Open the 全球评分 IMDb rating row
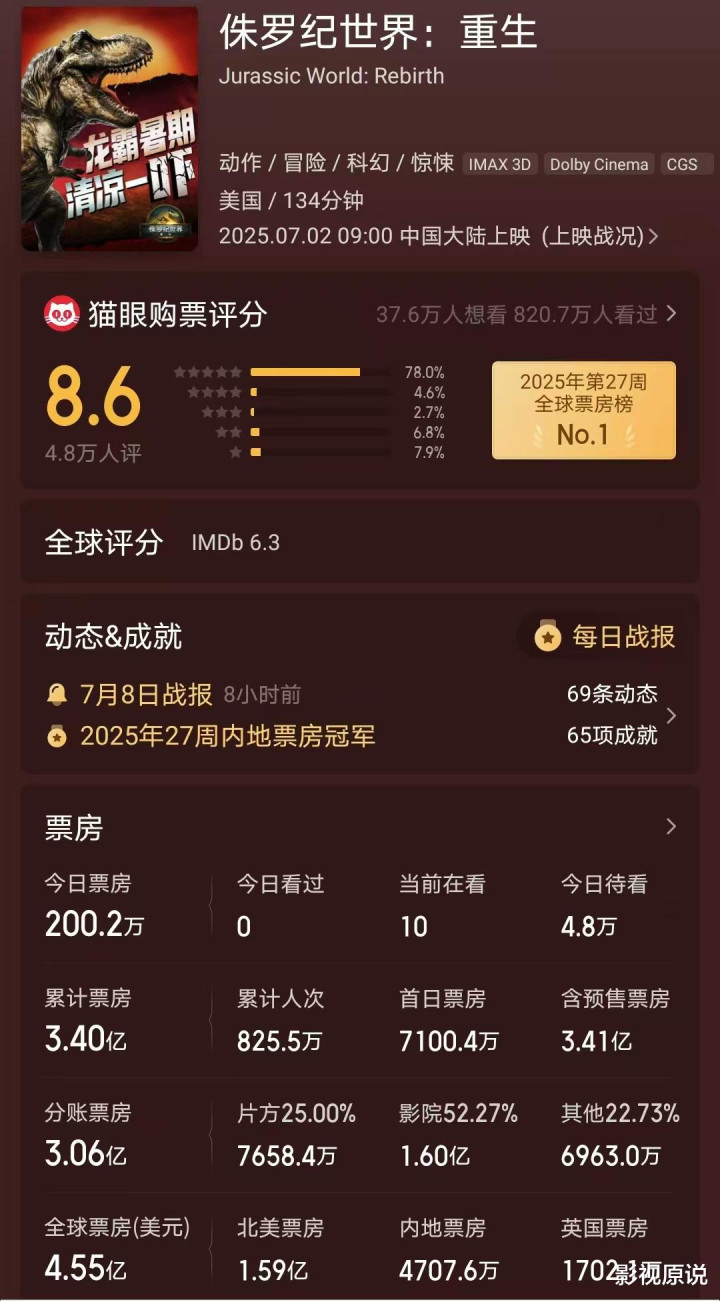 pos(360,542)
